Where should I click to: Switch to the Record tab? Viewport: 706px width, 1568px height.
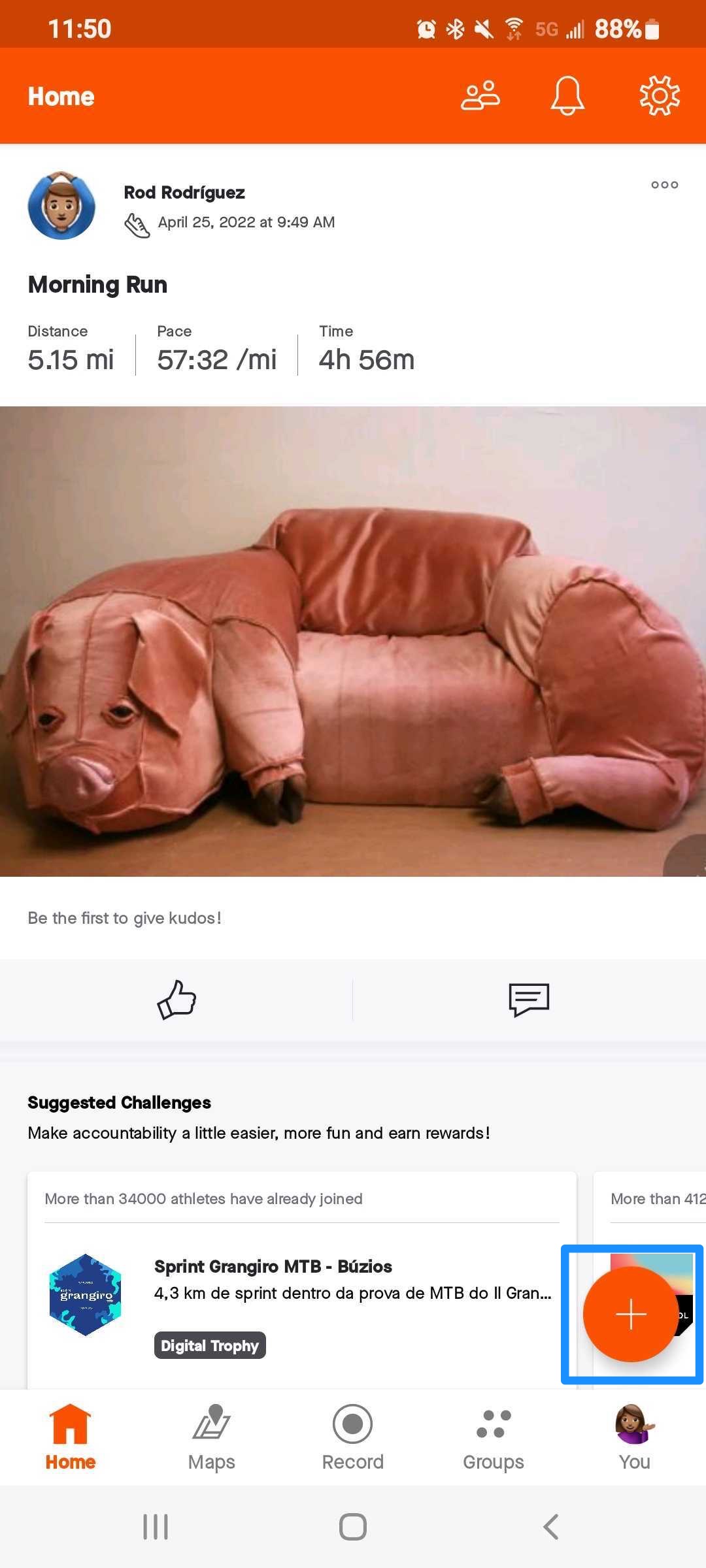[353, 1437]
